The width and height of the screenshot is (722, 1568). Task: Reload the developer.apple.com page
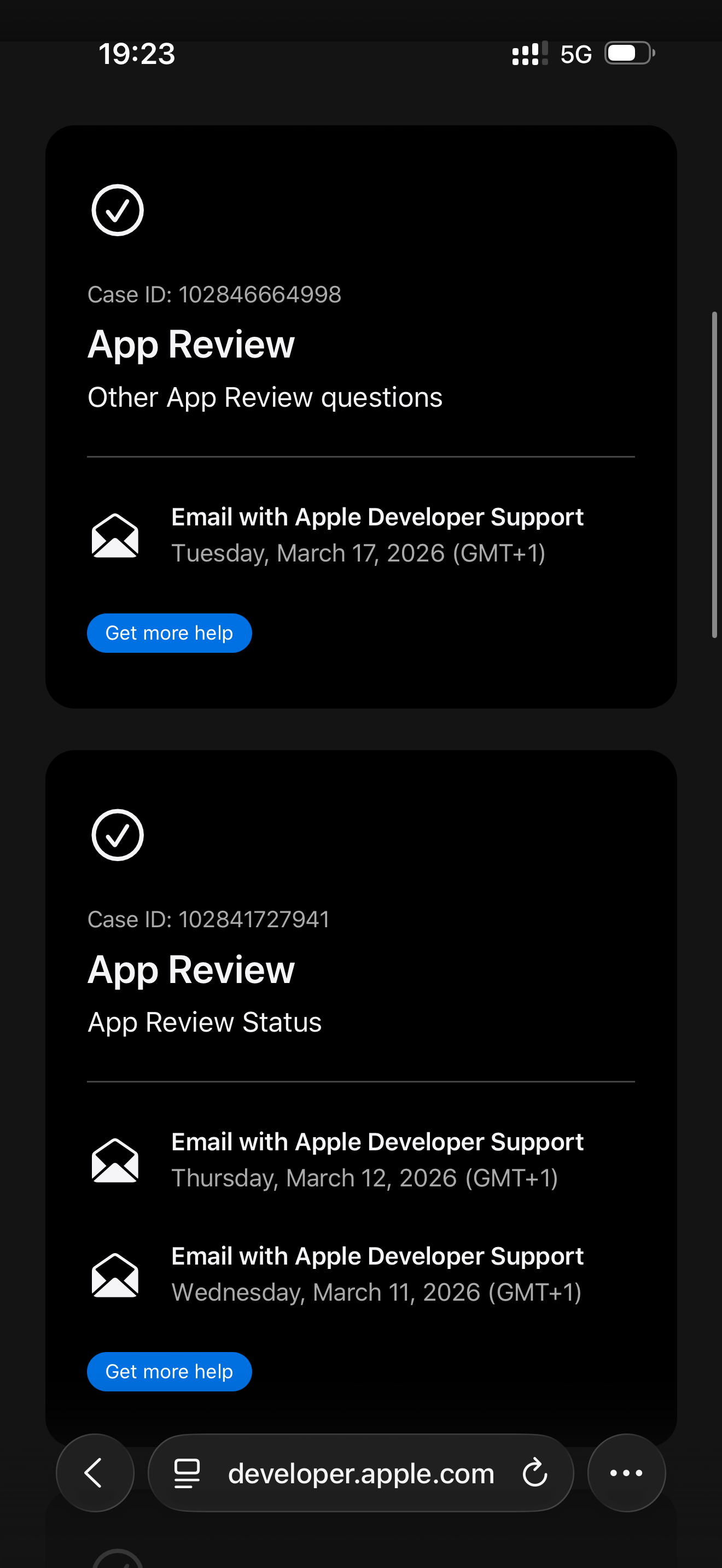click(534, 1472)
